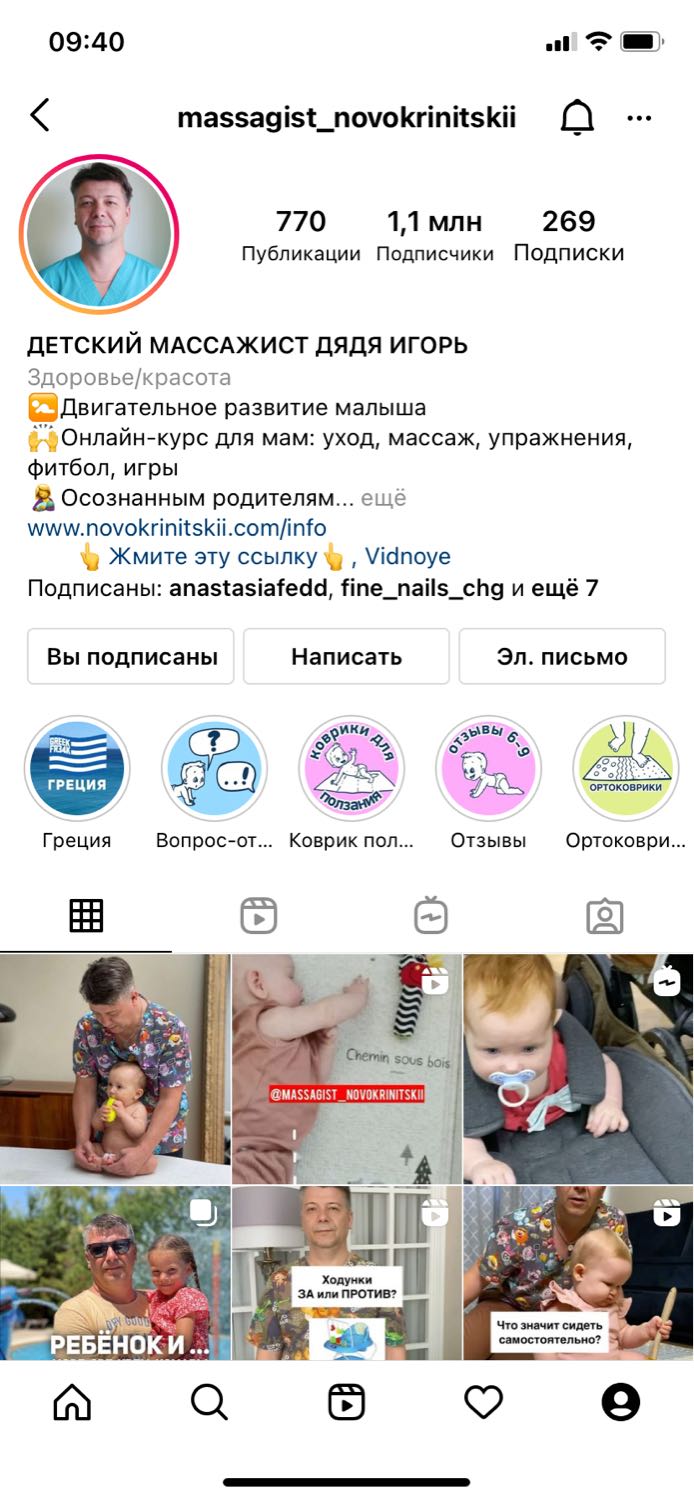Screen dimensions: 694x1500
Task: View the profile picture story
Action: click(99, 234)
